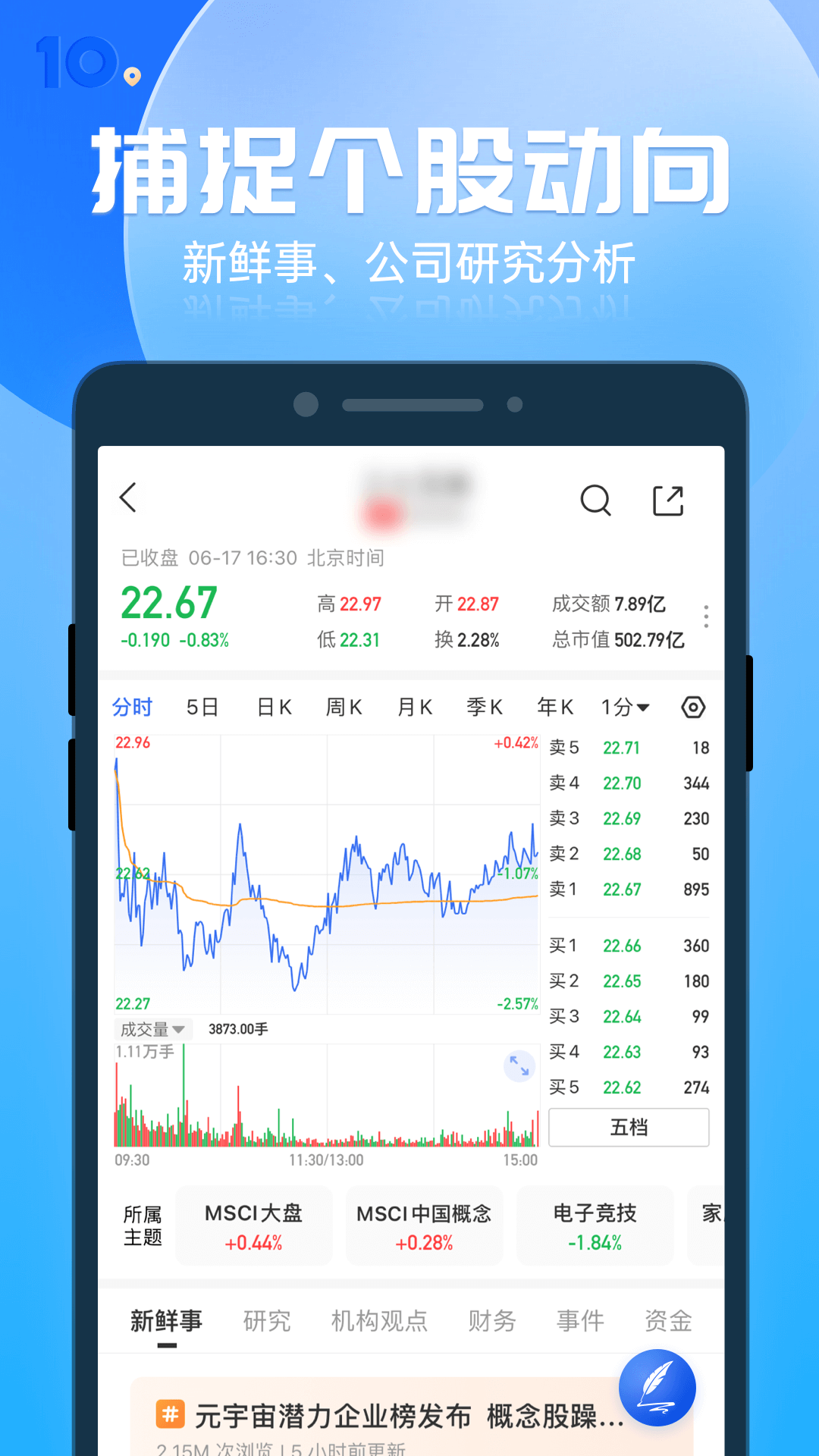819x1456 pixels.
Task: Switch to the 日K candlestick view
Action: pyautogui.click(x=273, y=707)
